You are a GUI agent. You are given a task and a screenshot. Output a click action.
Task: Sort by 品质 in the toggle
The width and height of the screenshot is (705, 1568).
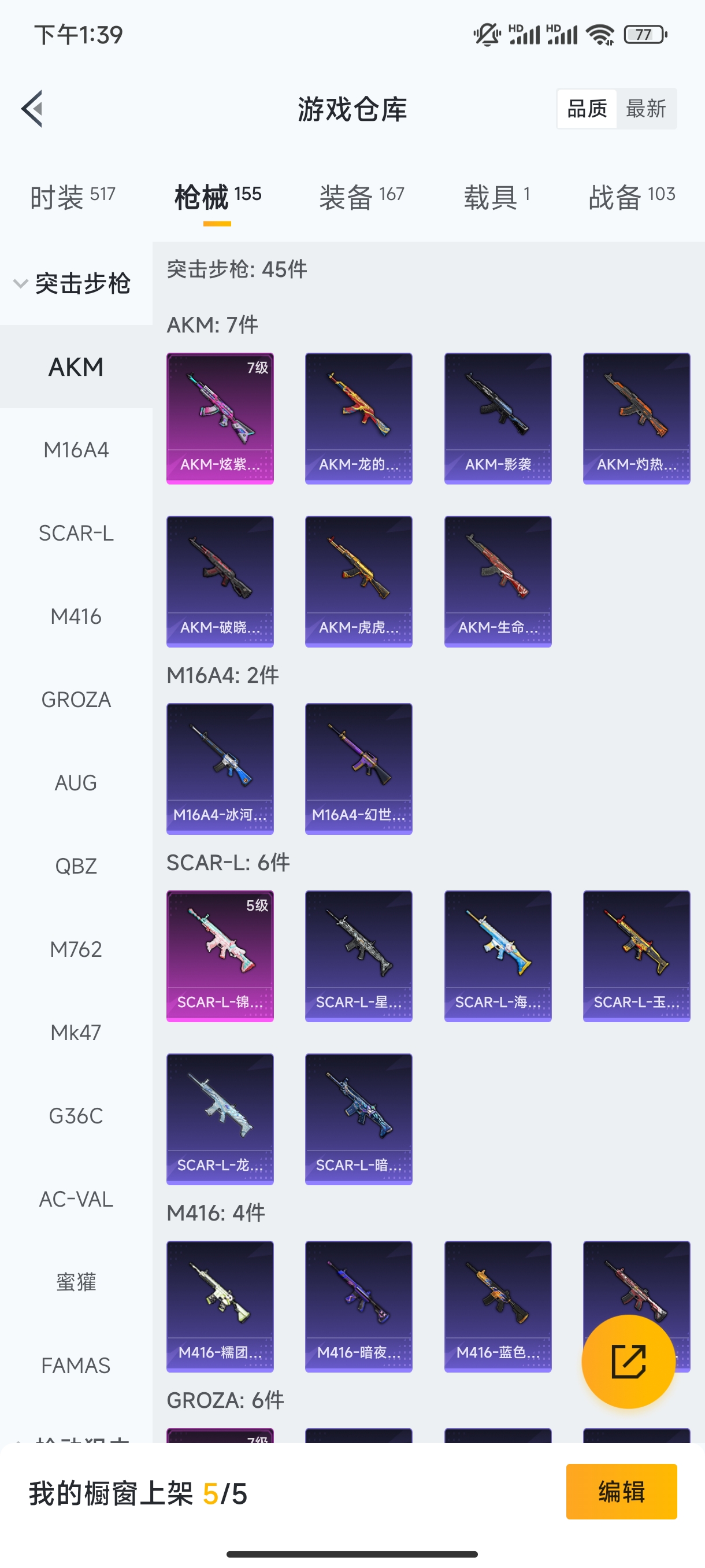(587, 109)
